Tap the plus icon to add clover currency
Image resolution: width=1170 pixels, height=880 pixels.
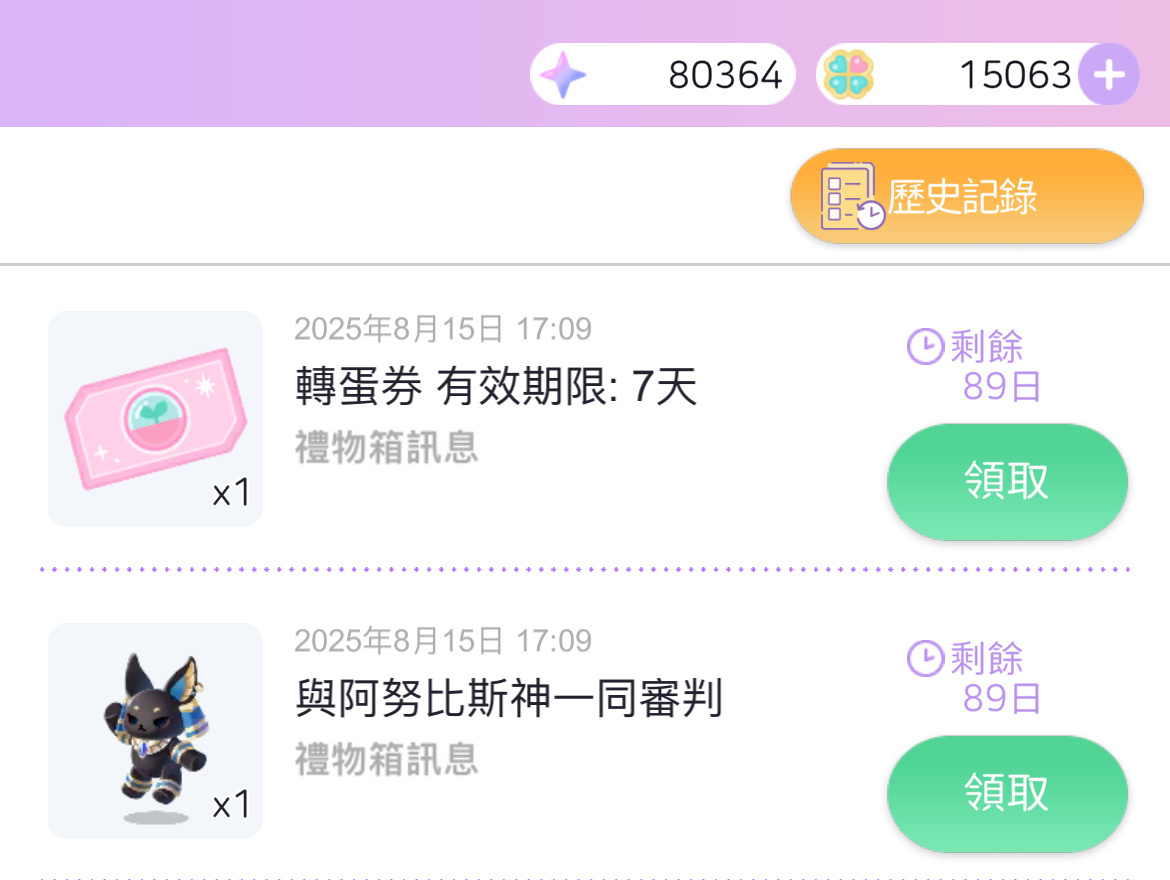pyautogui.click(x=1109, y=75)
